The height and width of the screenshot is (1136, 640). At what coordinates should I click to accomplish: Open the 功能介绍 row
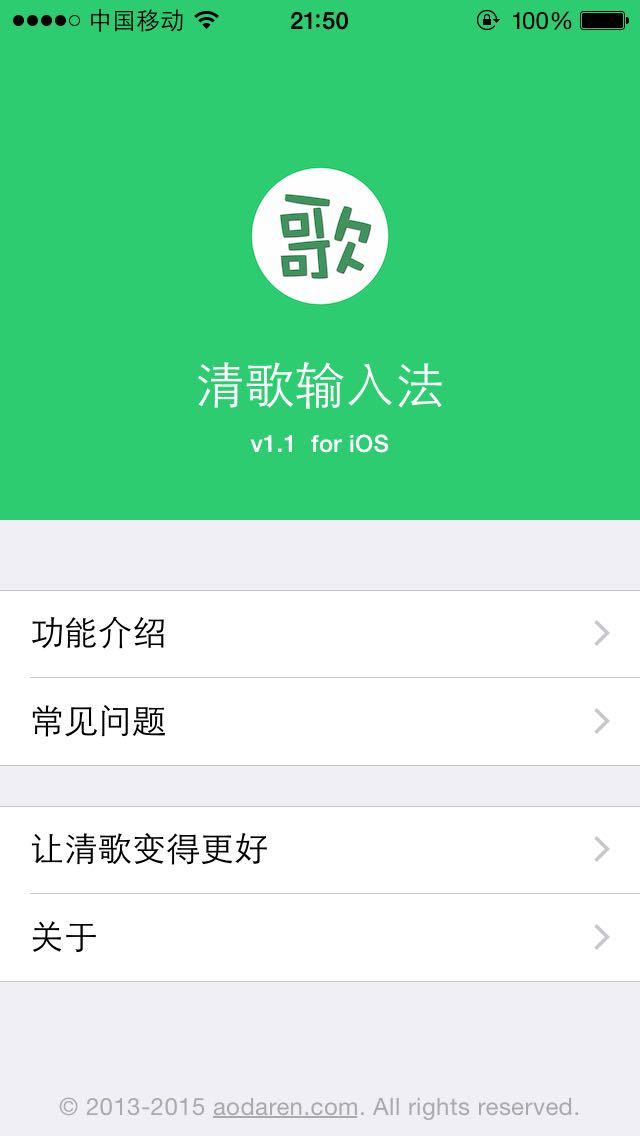click(320, 634)
